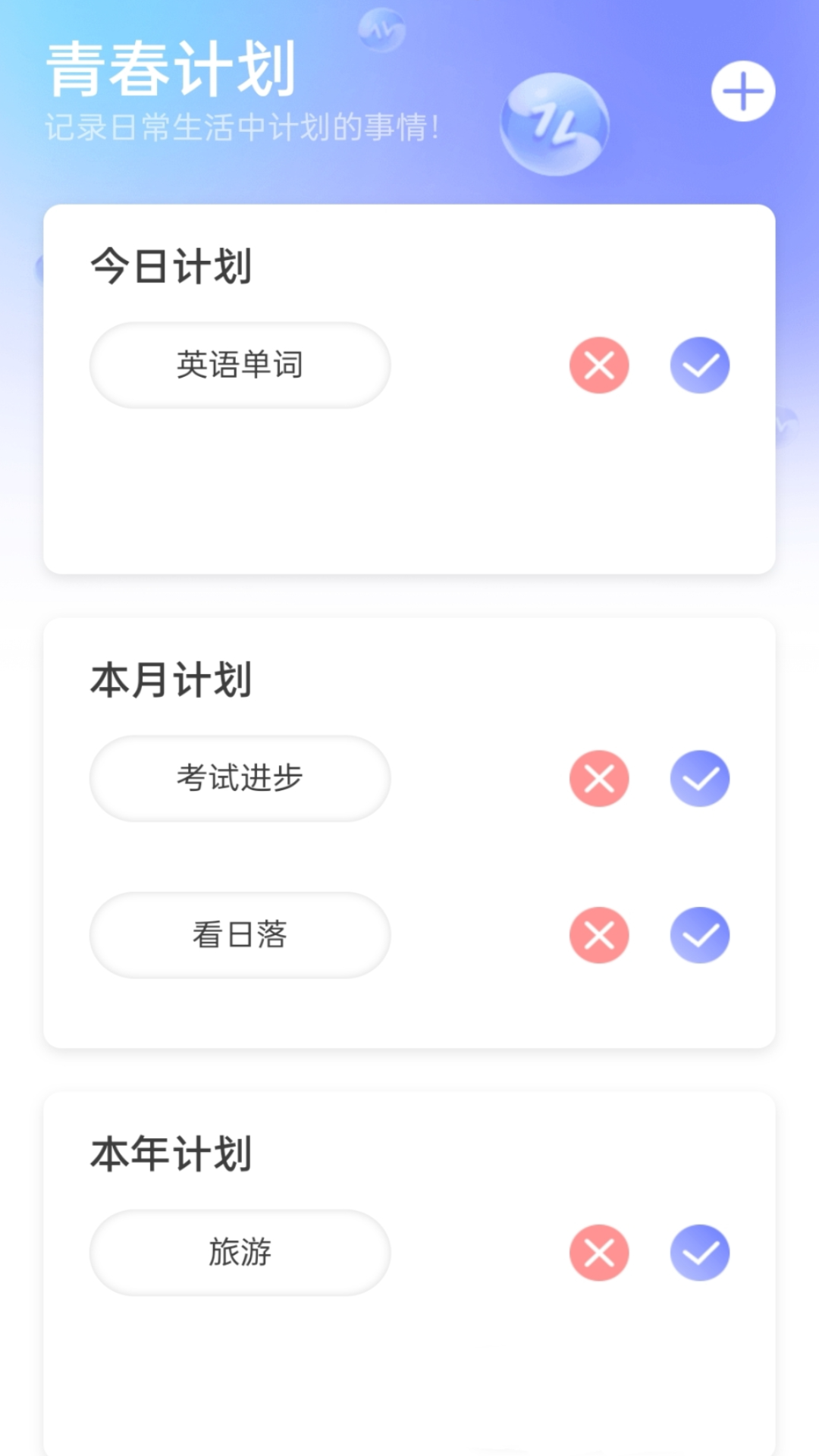
Task: Remove the 考试进步 plan
Action: (599, 779)
